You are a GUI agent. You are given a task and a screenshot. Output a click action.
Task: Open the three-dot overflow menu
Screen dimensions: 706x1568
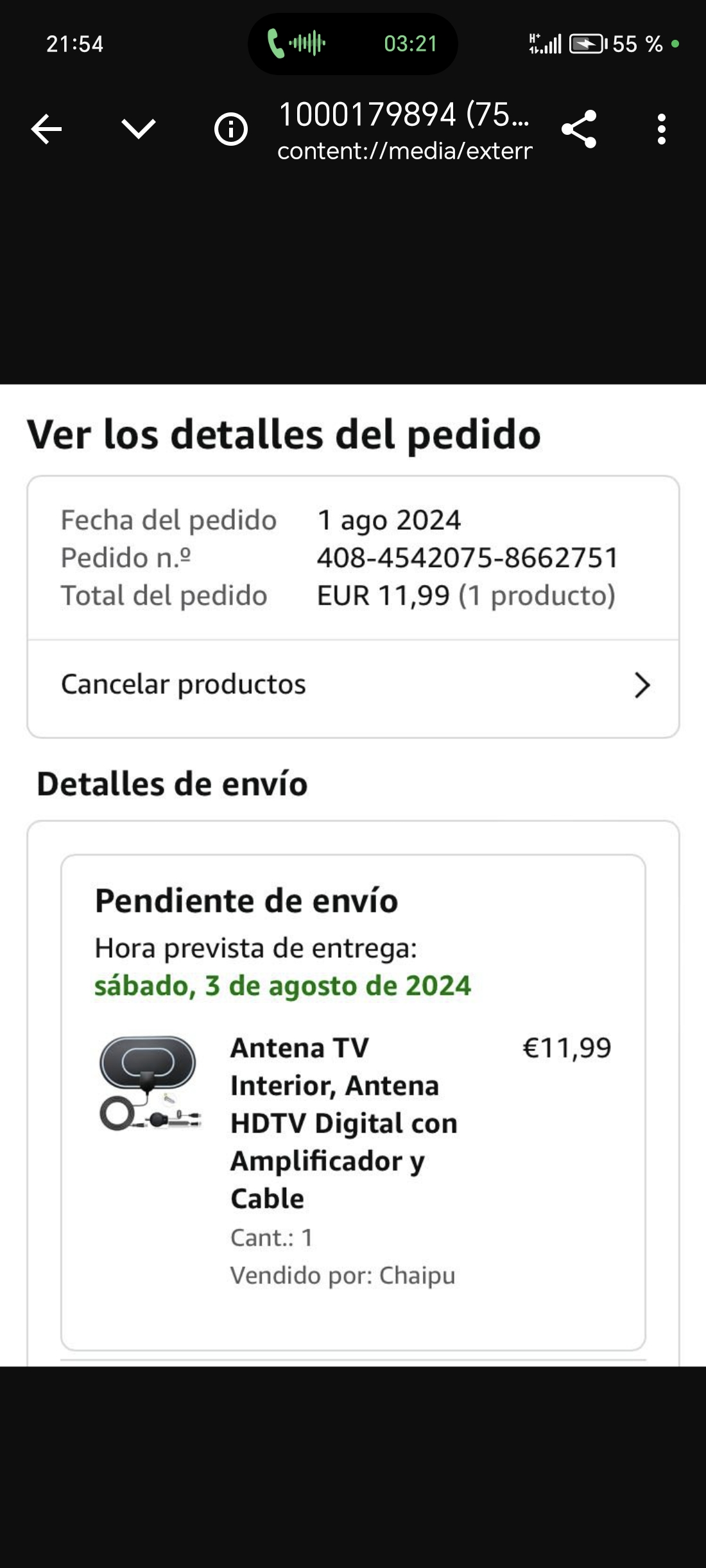click(x=662, y=130)
